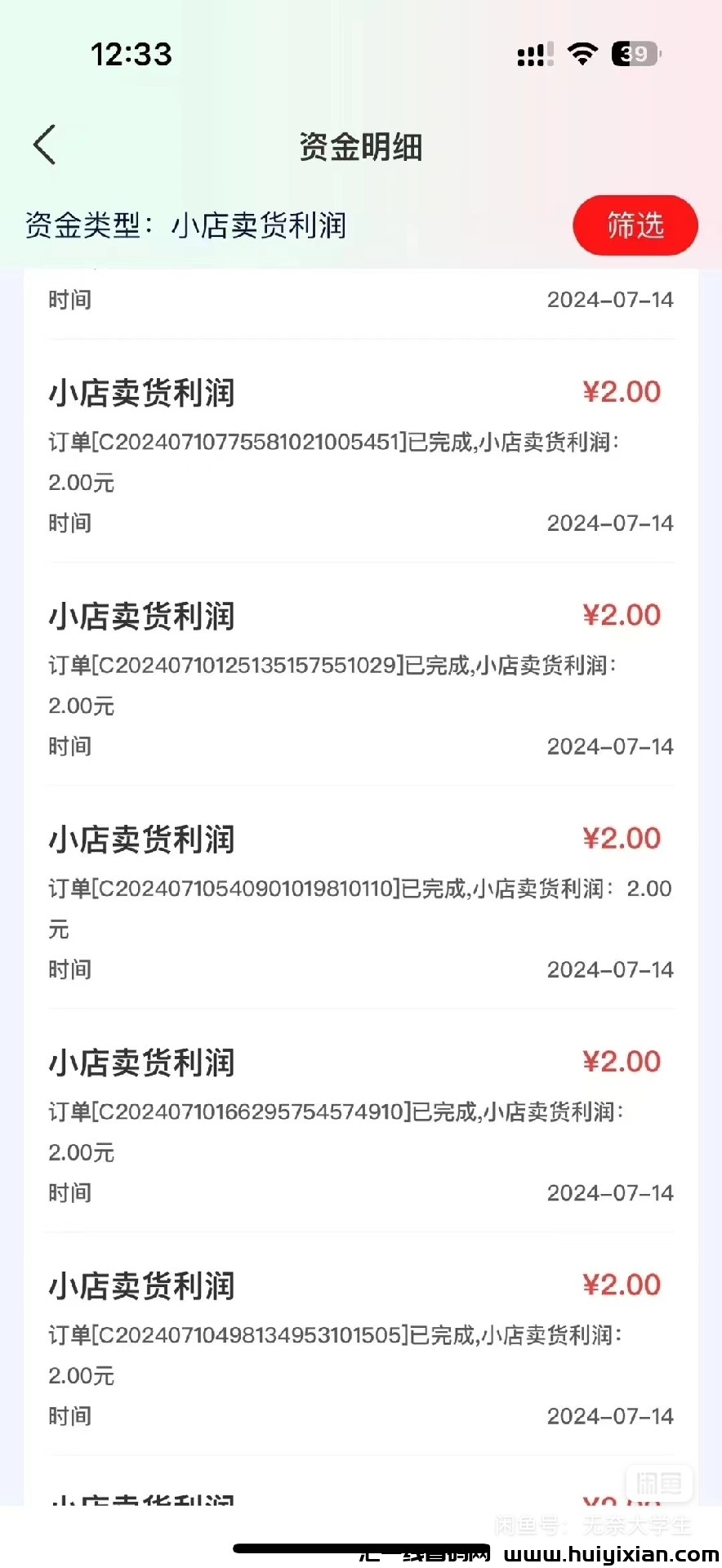Image resolution: width=722 pixels, height=1568 pixels.
Task: Open date filter by tapping 2024-07-14
Action: click(x=608, y=300)
